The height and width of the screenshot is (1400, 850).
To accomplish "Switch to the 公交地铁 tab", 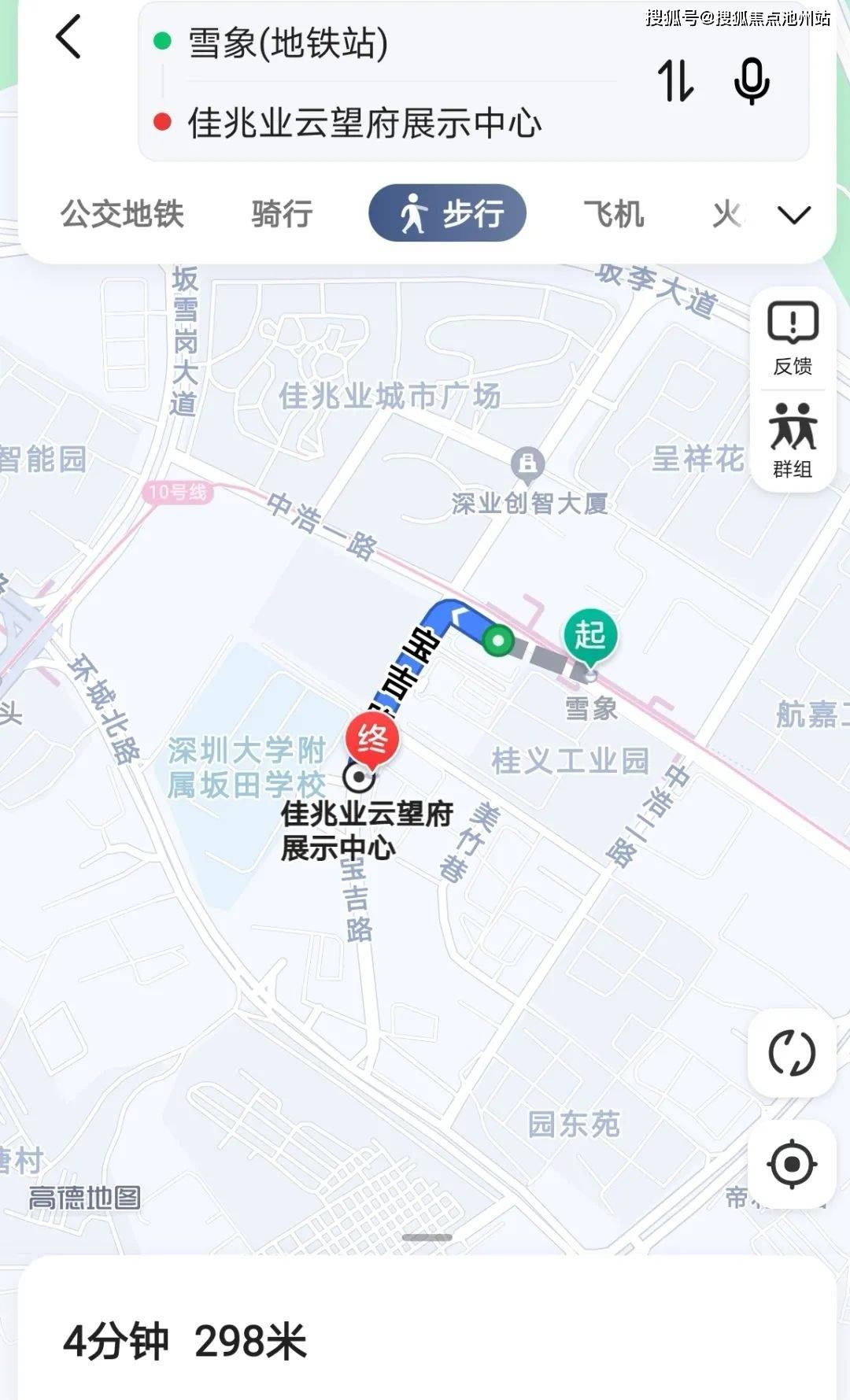I will 122,214.
